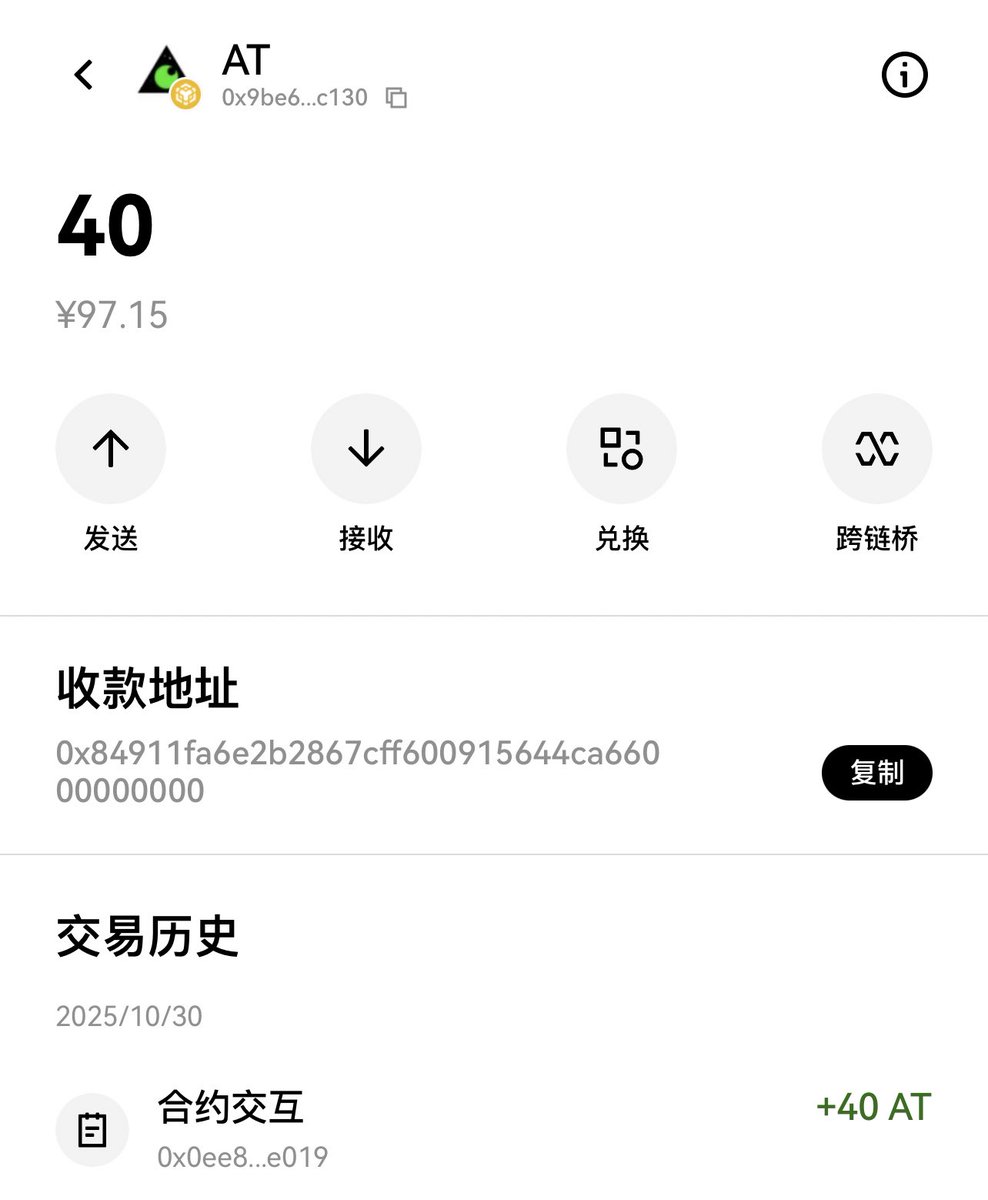Open 接收 to receive tokens
This screenshot has width=988, height=1200.
click(x=366, y=449)
